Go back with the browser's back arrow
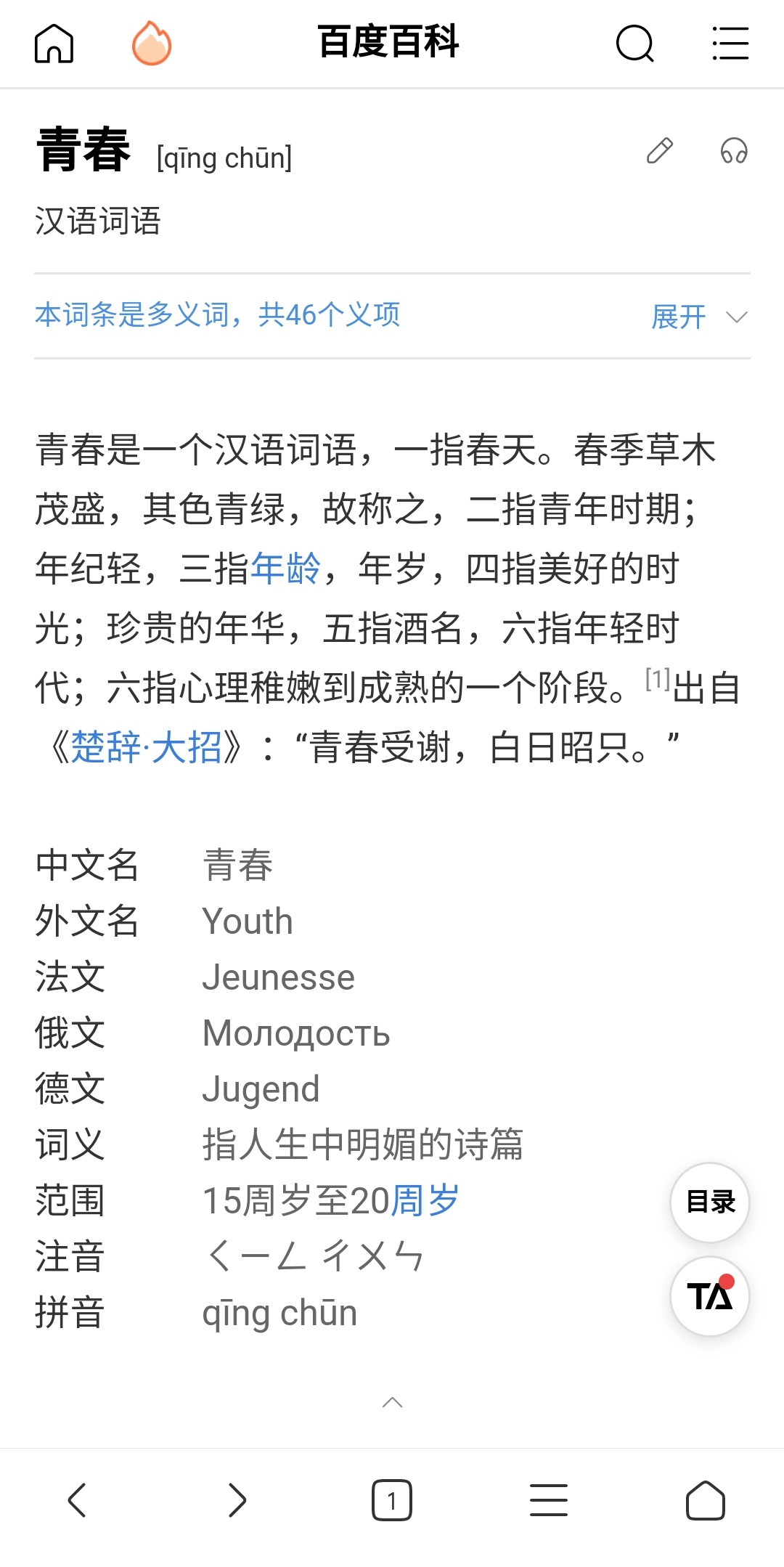The image size is (784, 1567). coord(77,1500)
